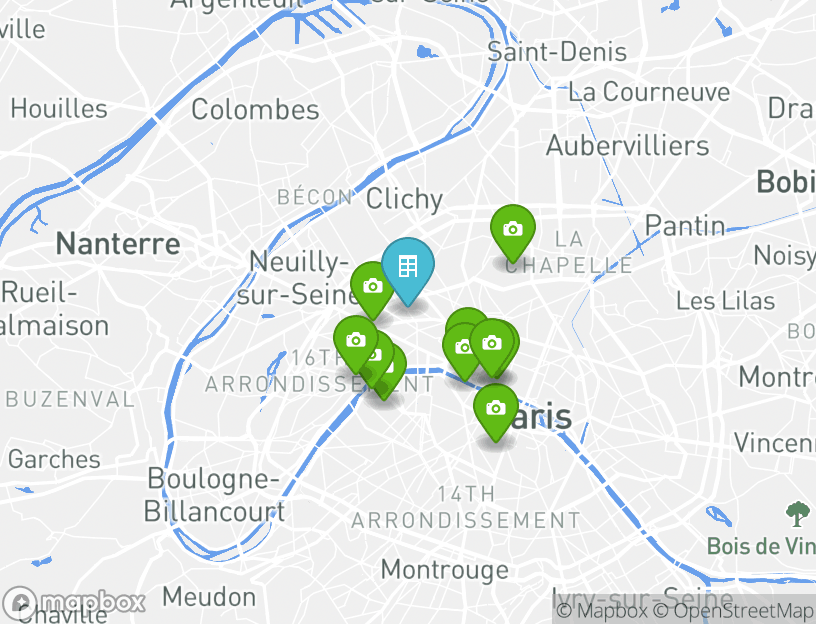Open the camera pin beside Neuilly-sur-Seine
The height and width of the screenshot is (624, 816).
coord(372,286)
